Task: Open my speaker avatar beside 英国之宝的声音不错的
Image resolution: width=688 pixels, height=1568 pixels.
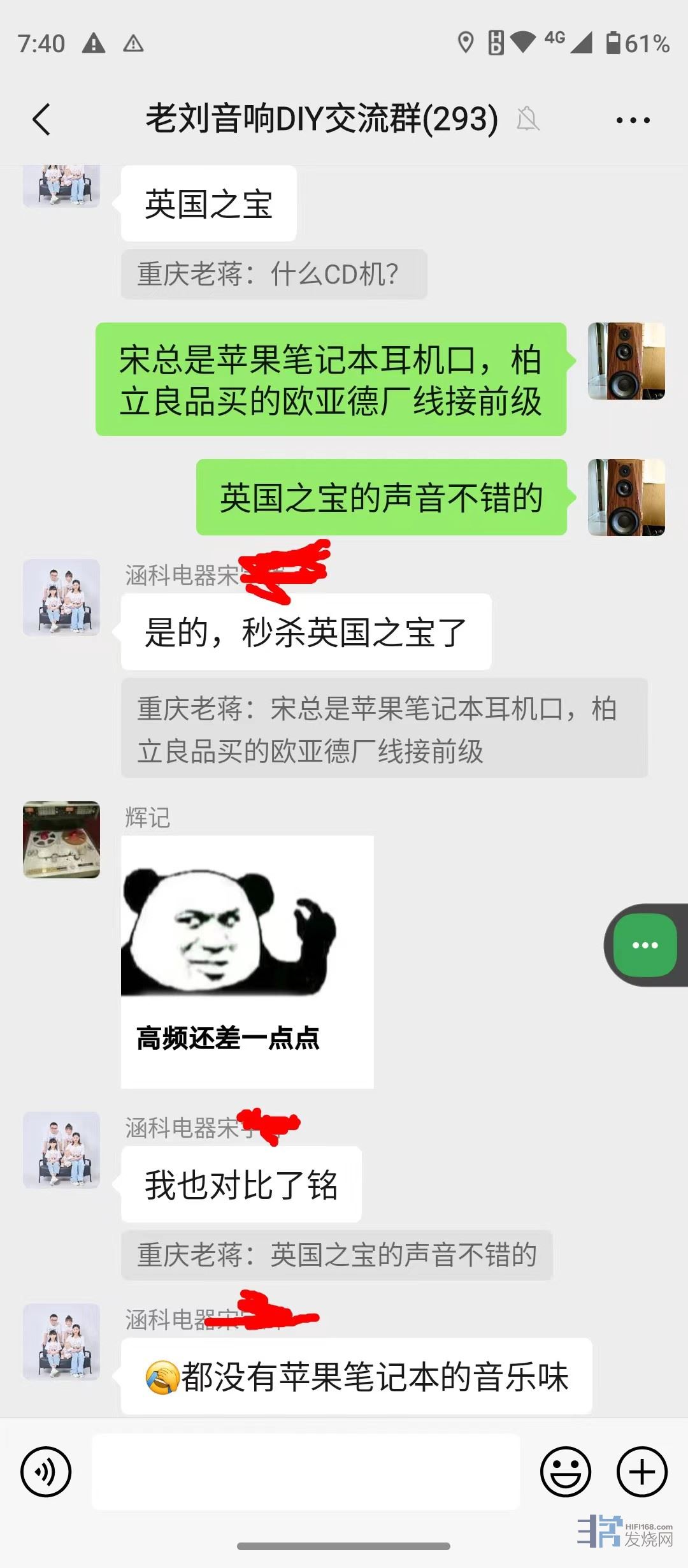Action: pos(626,497)
